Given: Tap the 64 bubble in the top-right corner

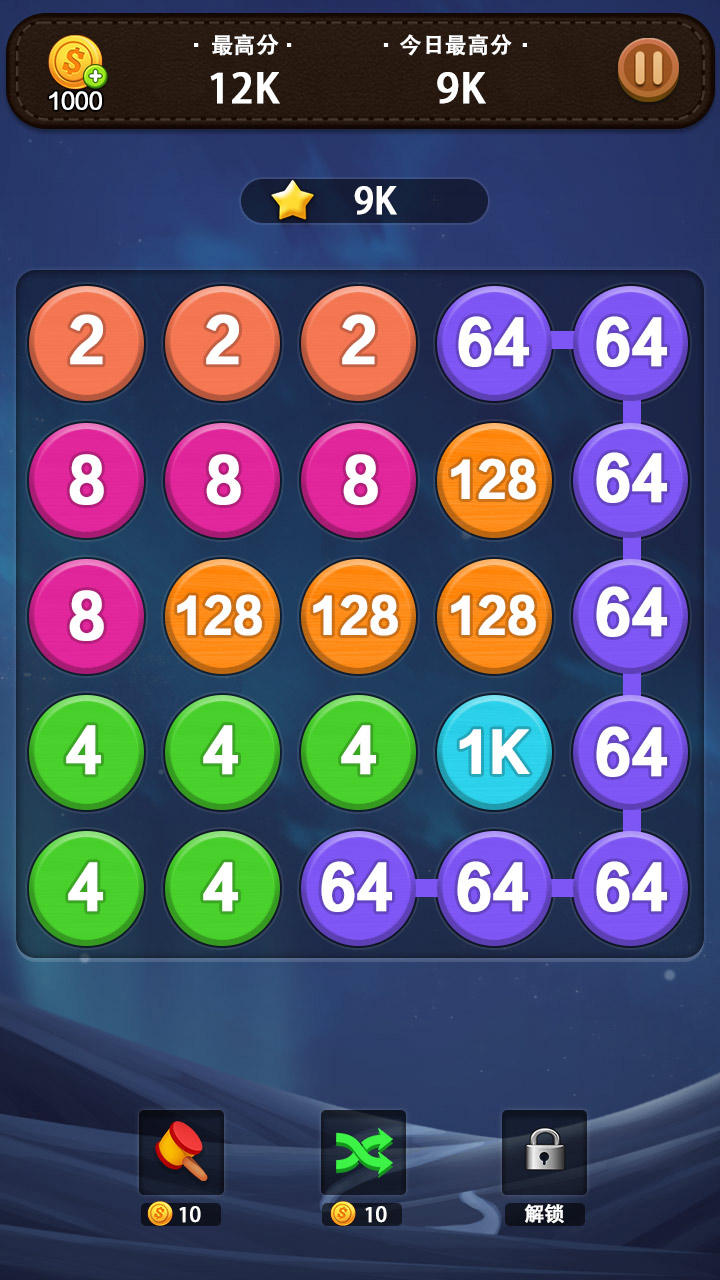Looking at the screenshot, I should coord(630,343).
